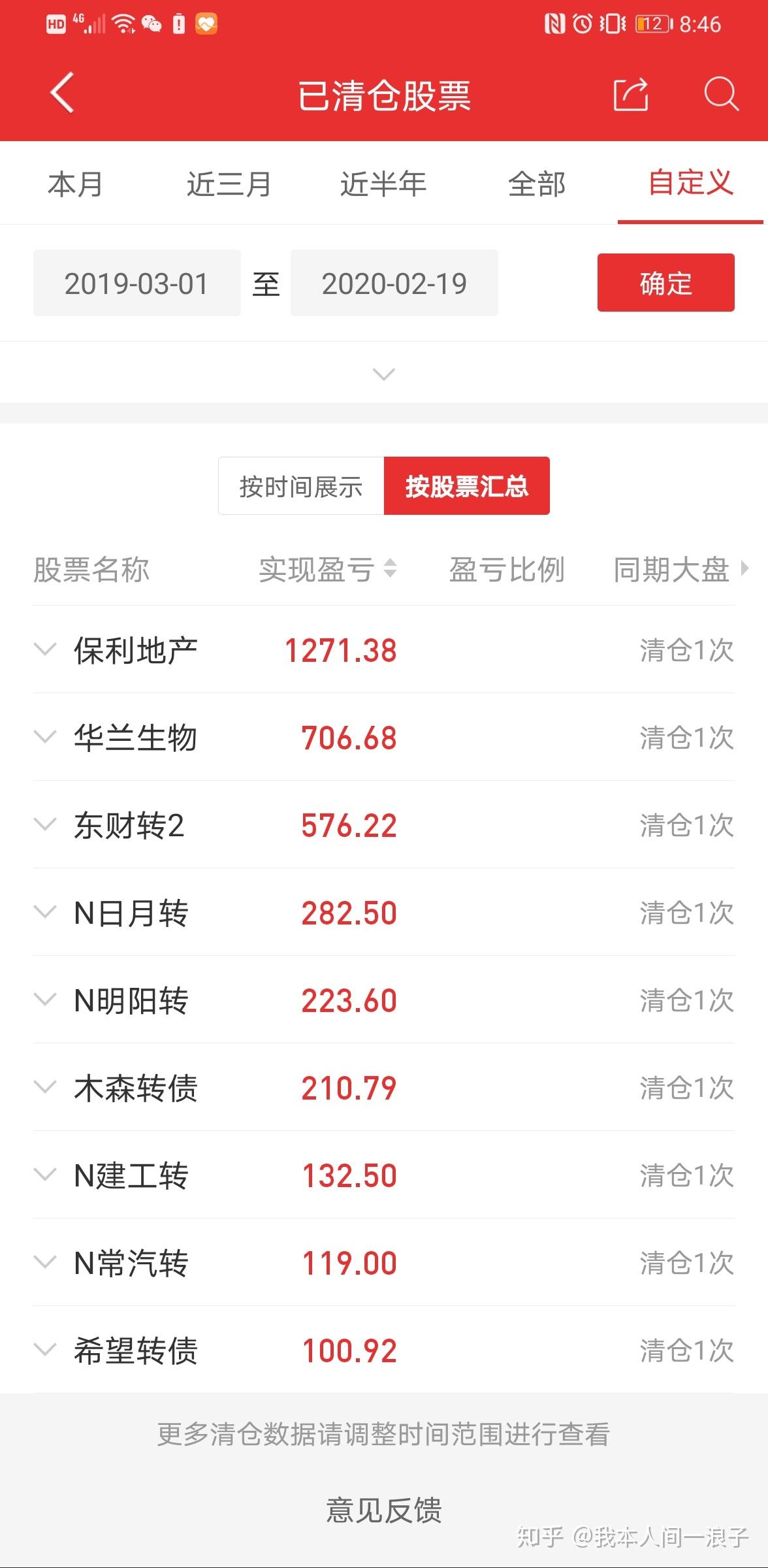Share the cleared stocks page
768x1568 pixels.
click(631, 94)
